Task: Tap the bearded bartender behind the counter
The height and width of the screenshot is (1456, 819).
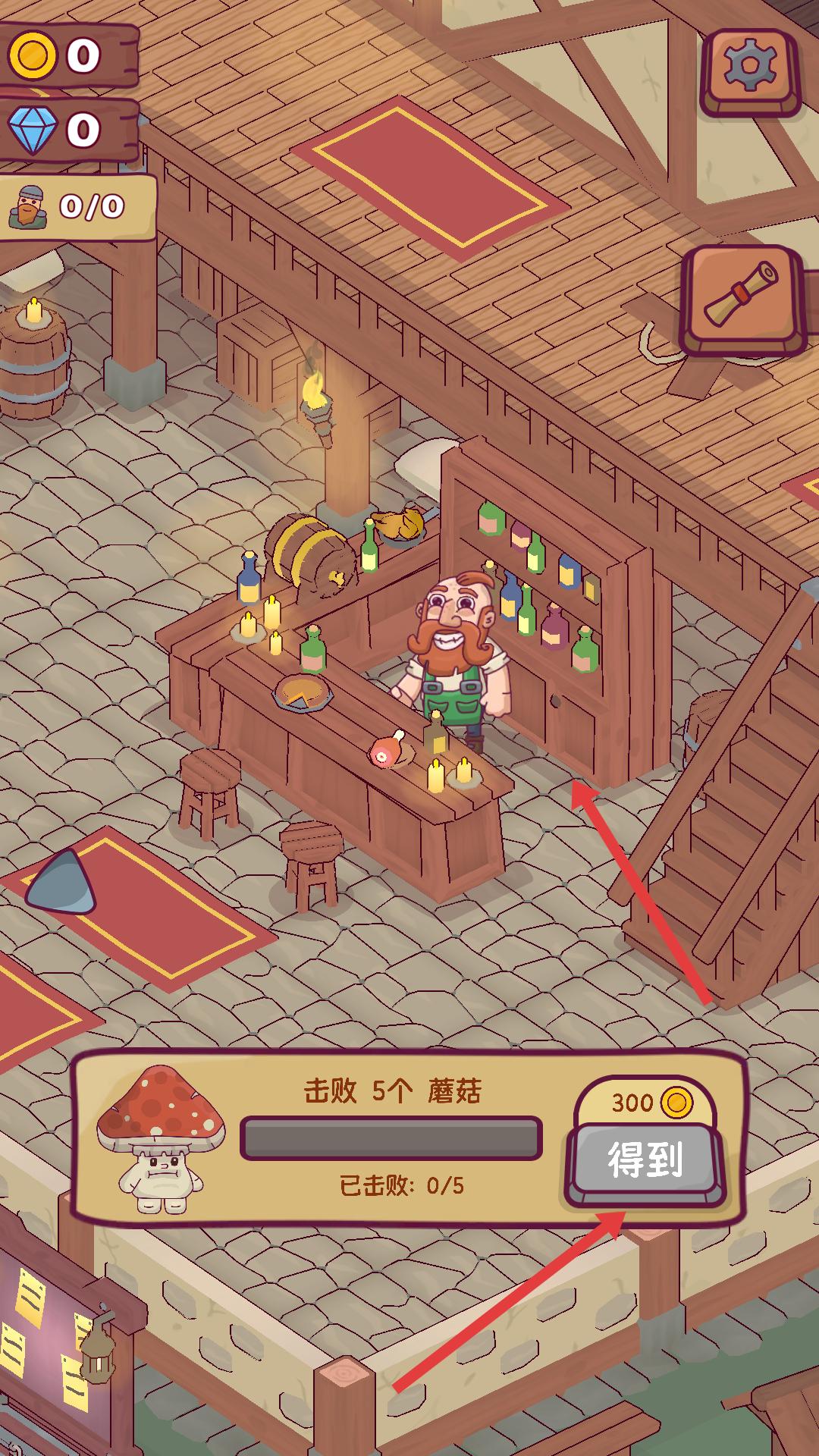Action: point(453,652)
